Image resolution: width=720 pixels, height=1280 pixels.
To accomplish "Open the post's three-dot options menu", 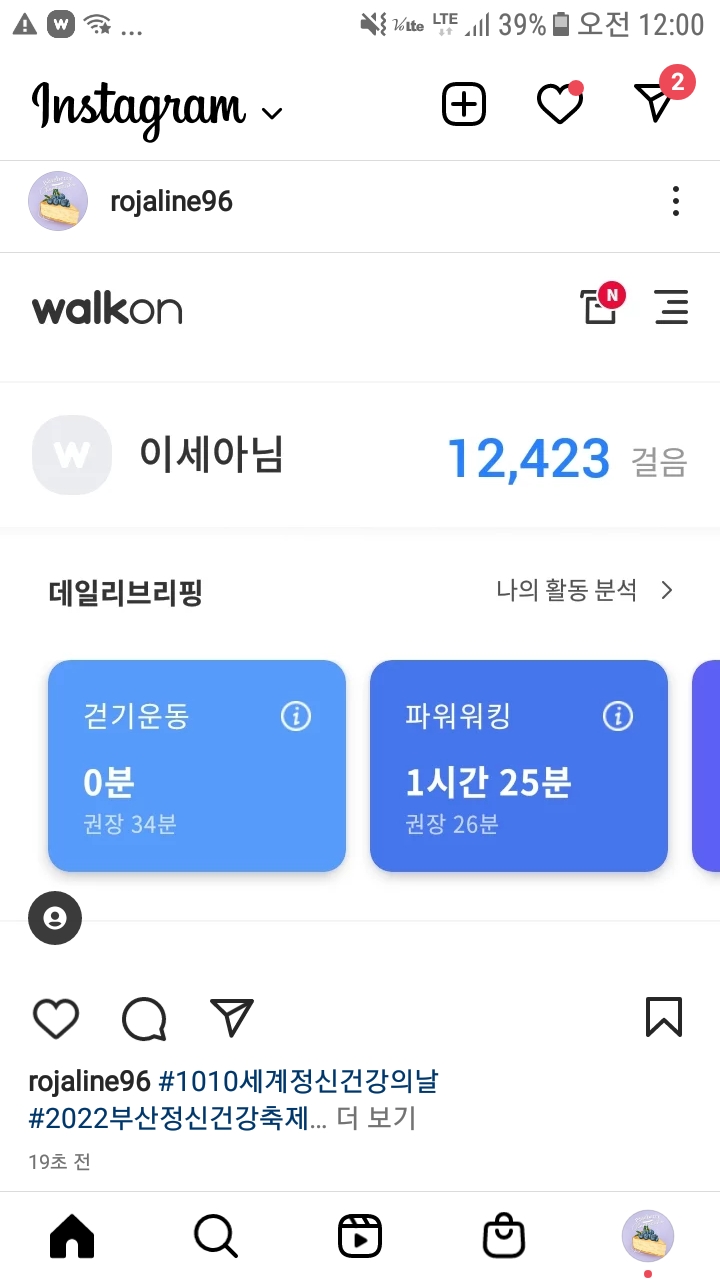I will [x=676, y=201].
